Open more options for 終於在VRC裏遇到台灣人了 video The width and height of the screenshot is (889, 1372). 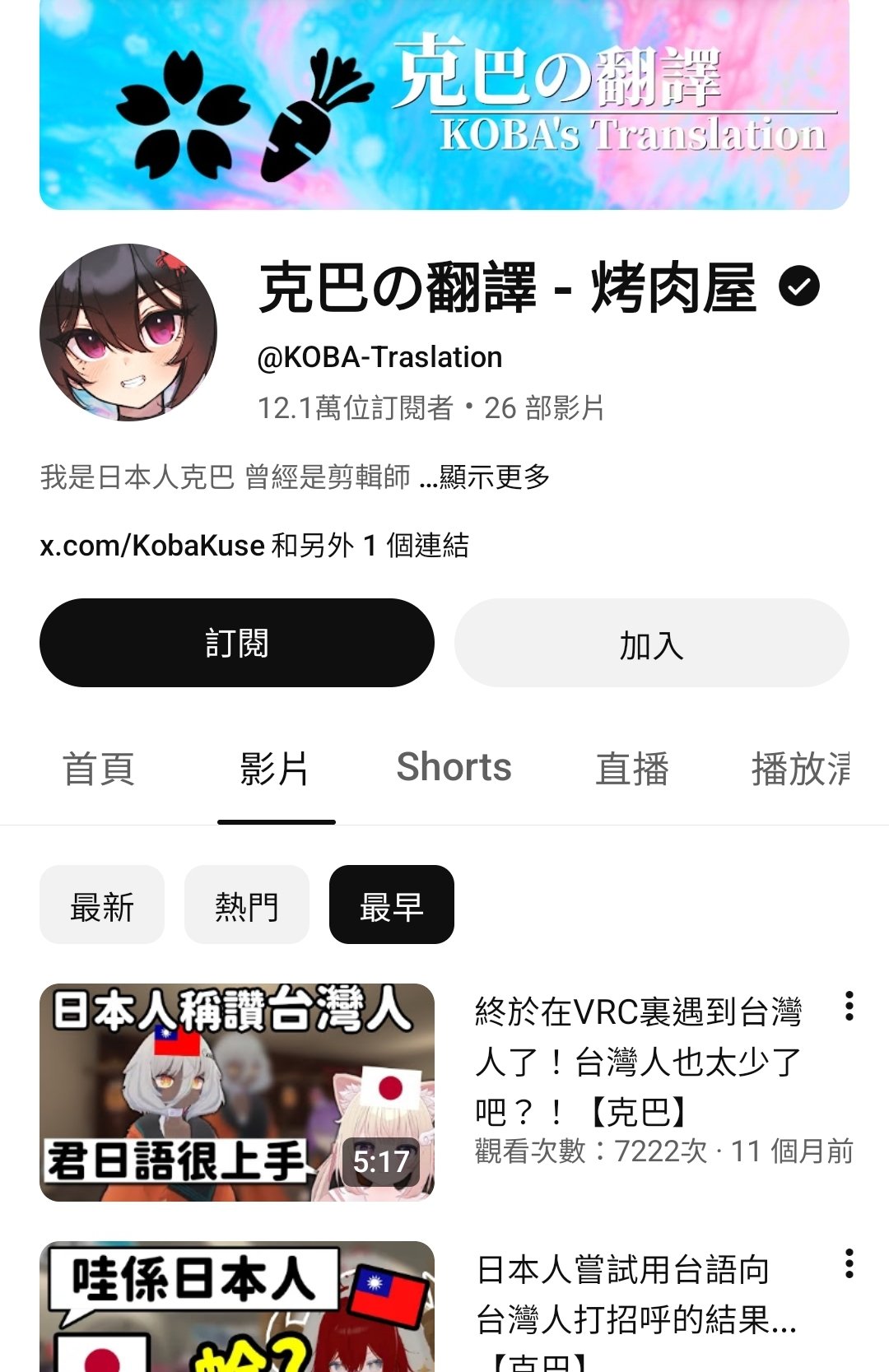[849, 1007]
